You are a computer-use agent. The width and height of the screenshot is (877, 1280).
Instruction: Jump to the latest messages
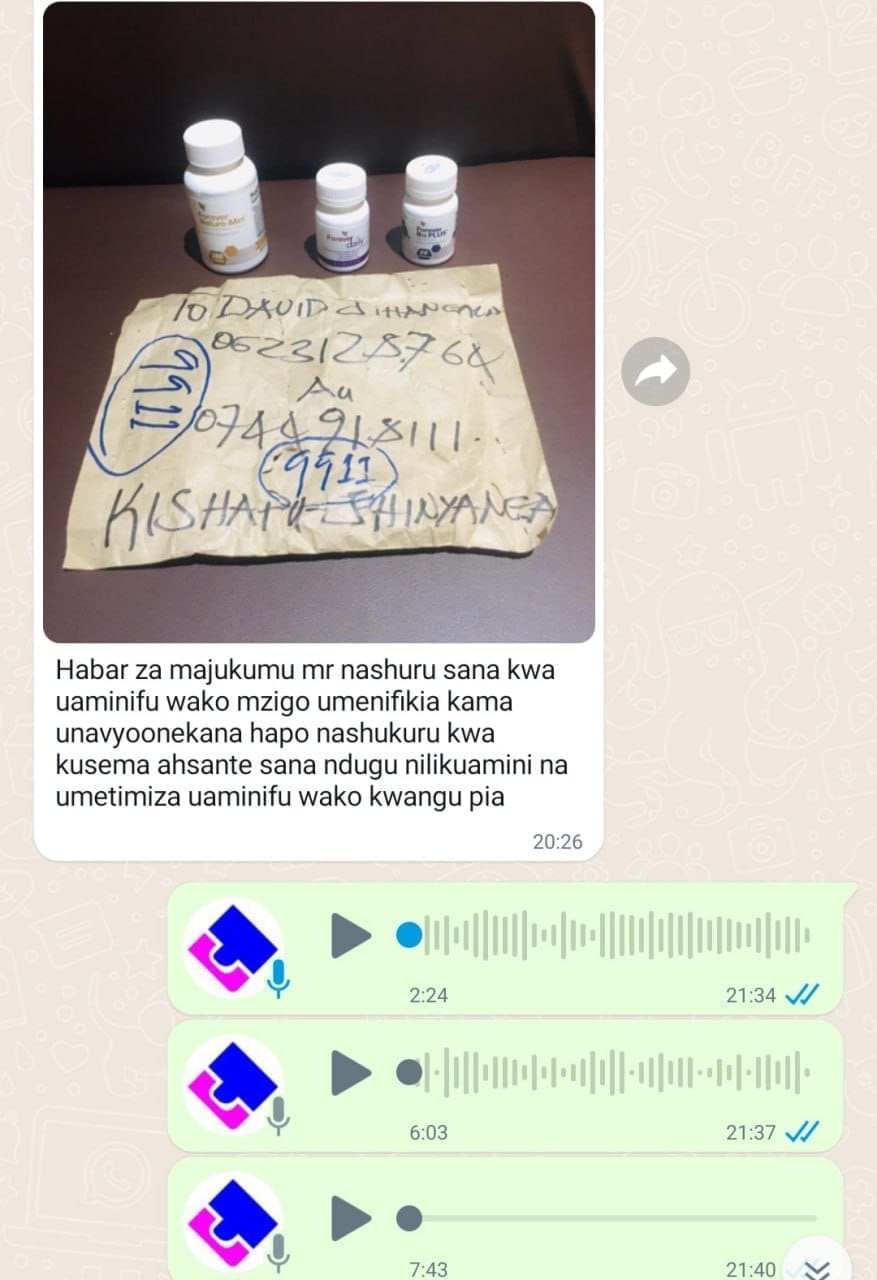tap(817, 1263)
